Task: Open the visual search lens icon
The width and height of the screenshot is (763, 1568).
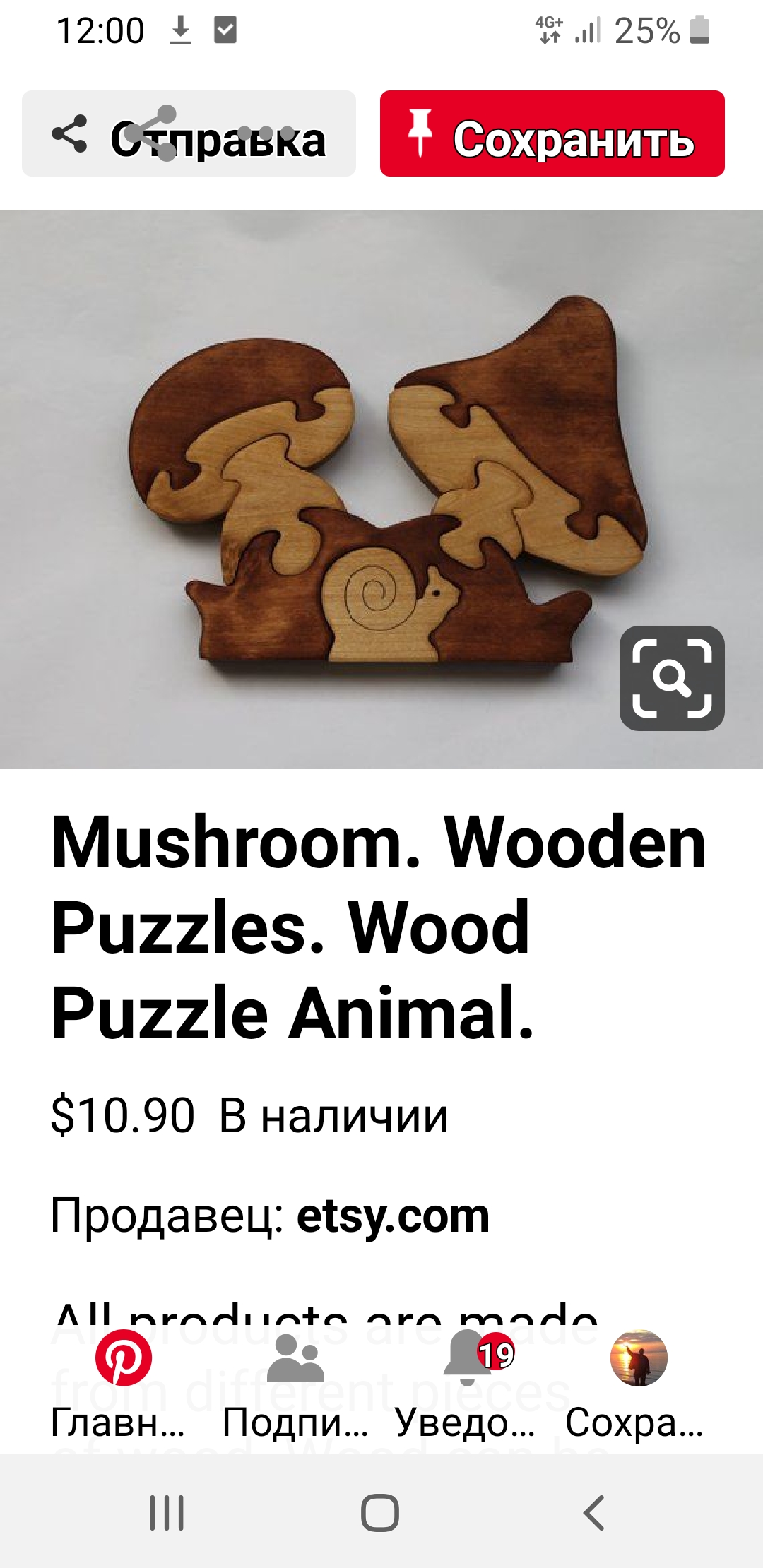Action: 672,678
